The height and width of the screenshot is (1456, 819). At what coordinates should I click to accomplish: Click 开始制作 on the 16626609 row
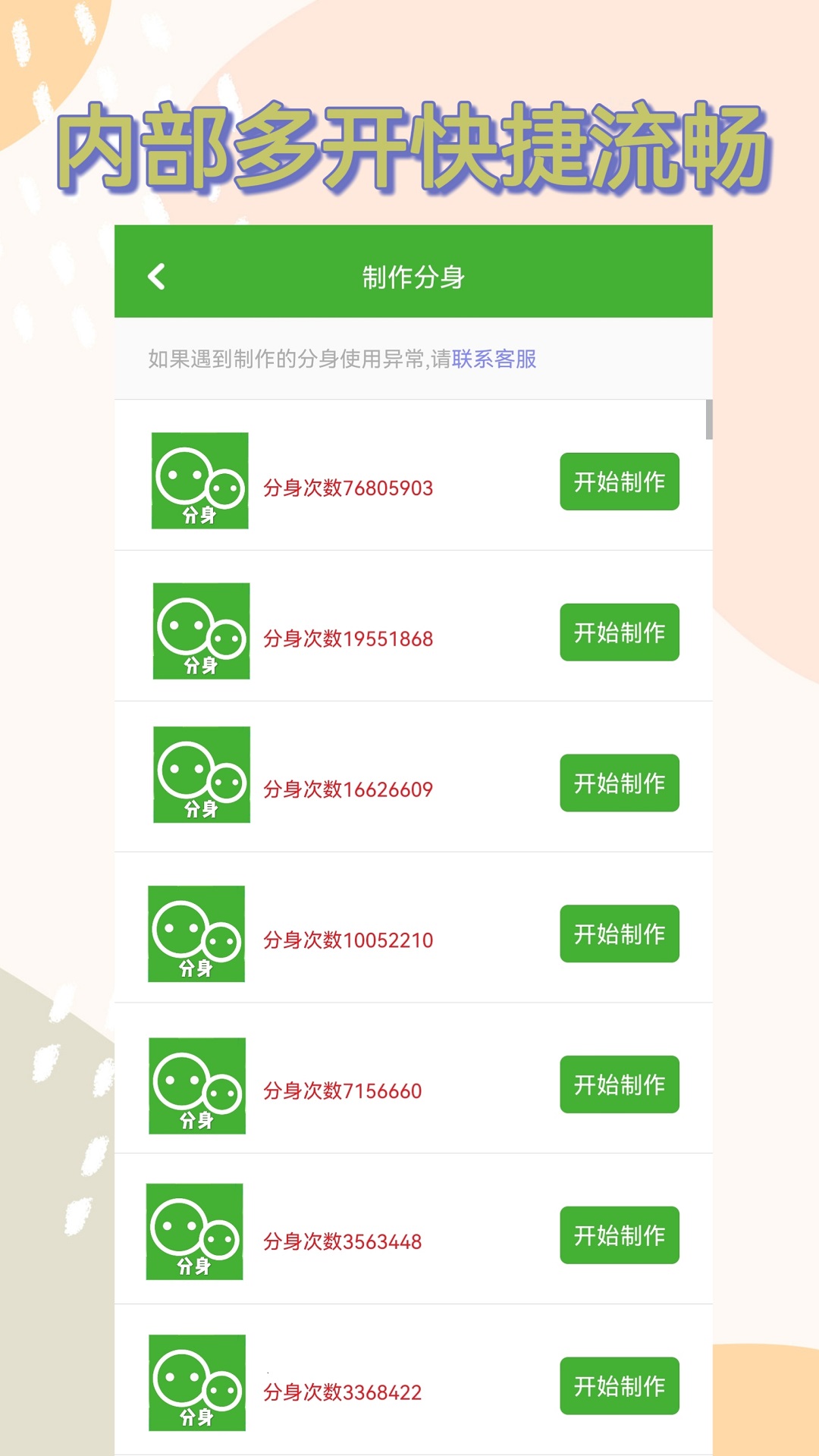click(619, 783)
